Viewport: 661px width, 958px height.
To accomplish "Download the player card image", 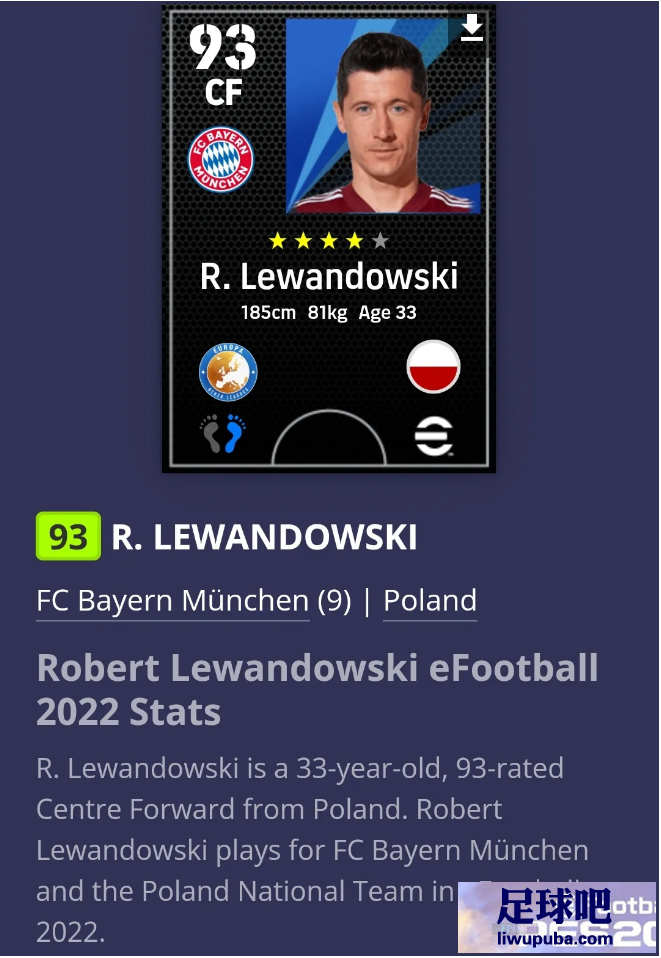I will point(472,29).
